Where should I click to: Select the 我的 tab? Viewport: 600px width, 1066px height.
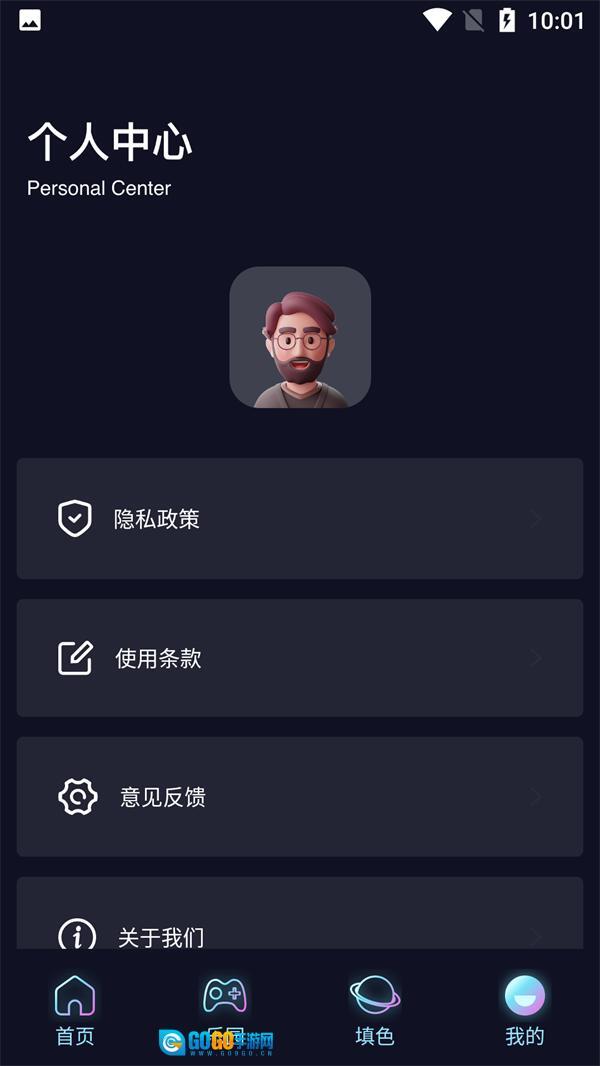(x=524, y=1010)
